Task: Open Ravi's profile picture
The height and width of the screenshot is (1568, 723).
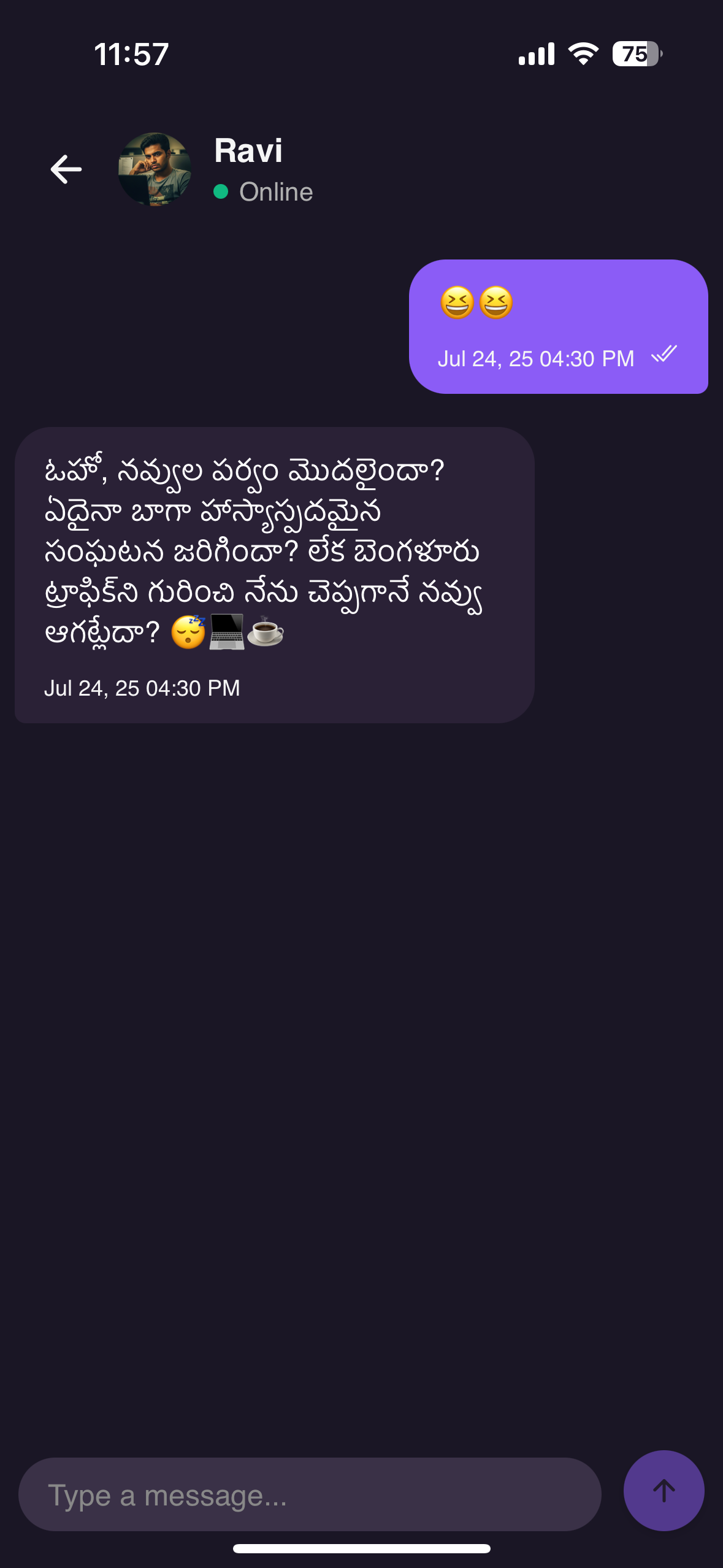Action: point(155,169)
